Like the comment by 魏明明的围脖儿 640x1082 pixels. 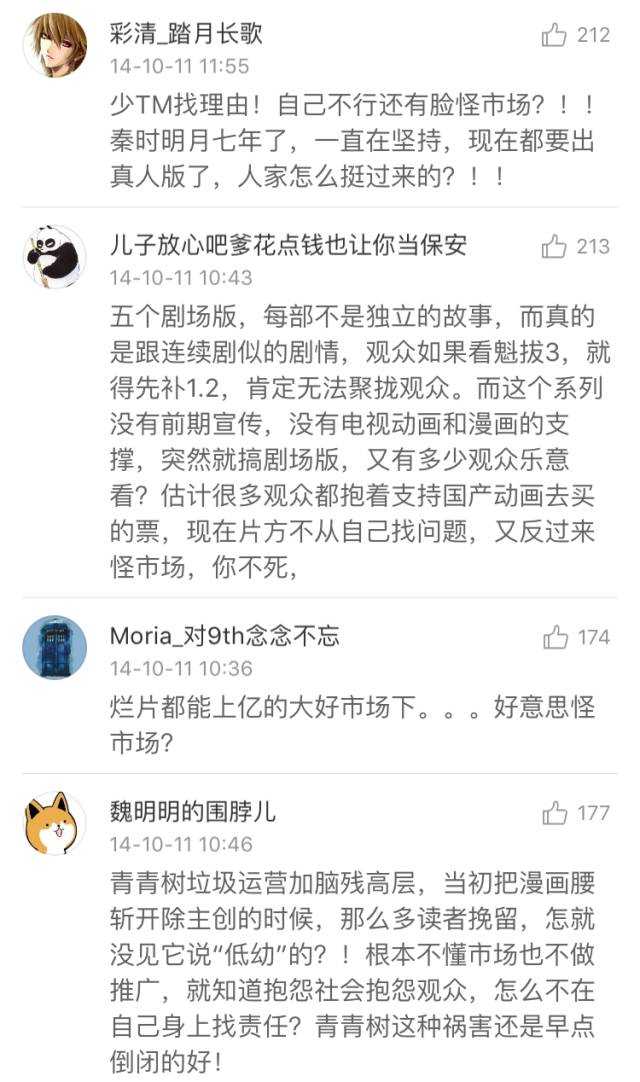(555, 813)
